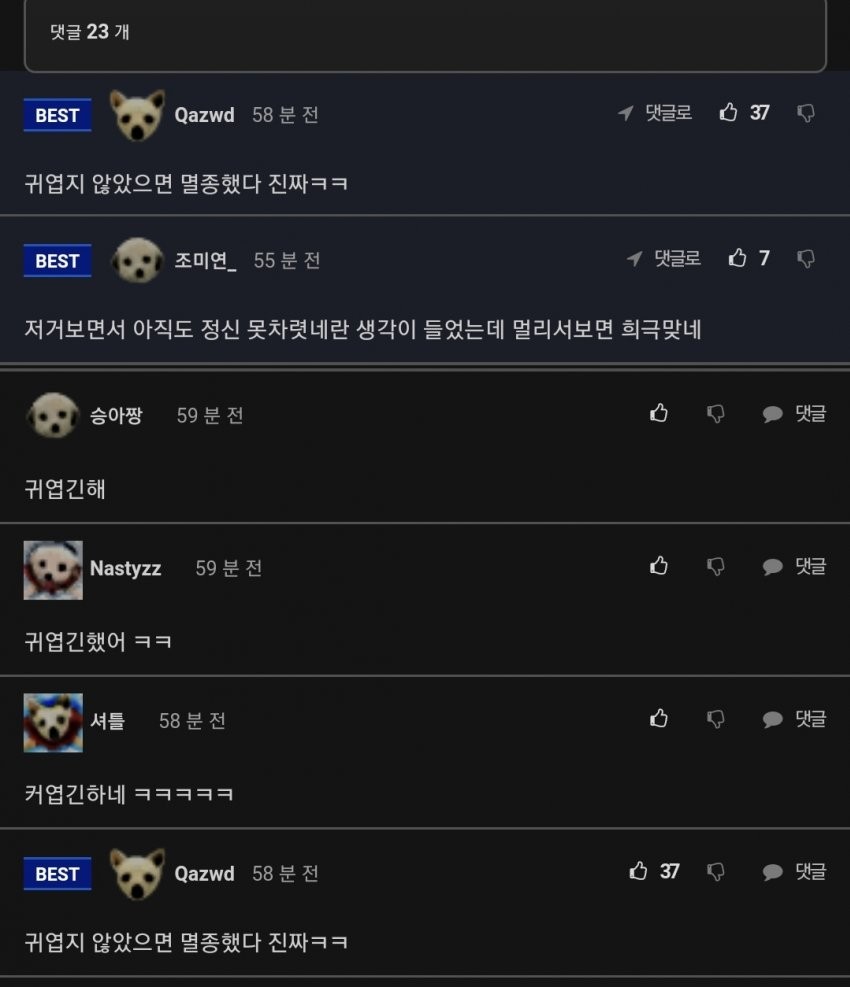This screenshot has height=987, width=850.
Task: Tap 댓글 under Qazwd's comment
Action: (794, 872)
